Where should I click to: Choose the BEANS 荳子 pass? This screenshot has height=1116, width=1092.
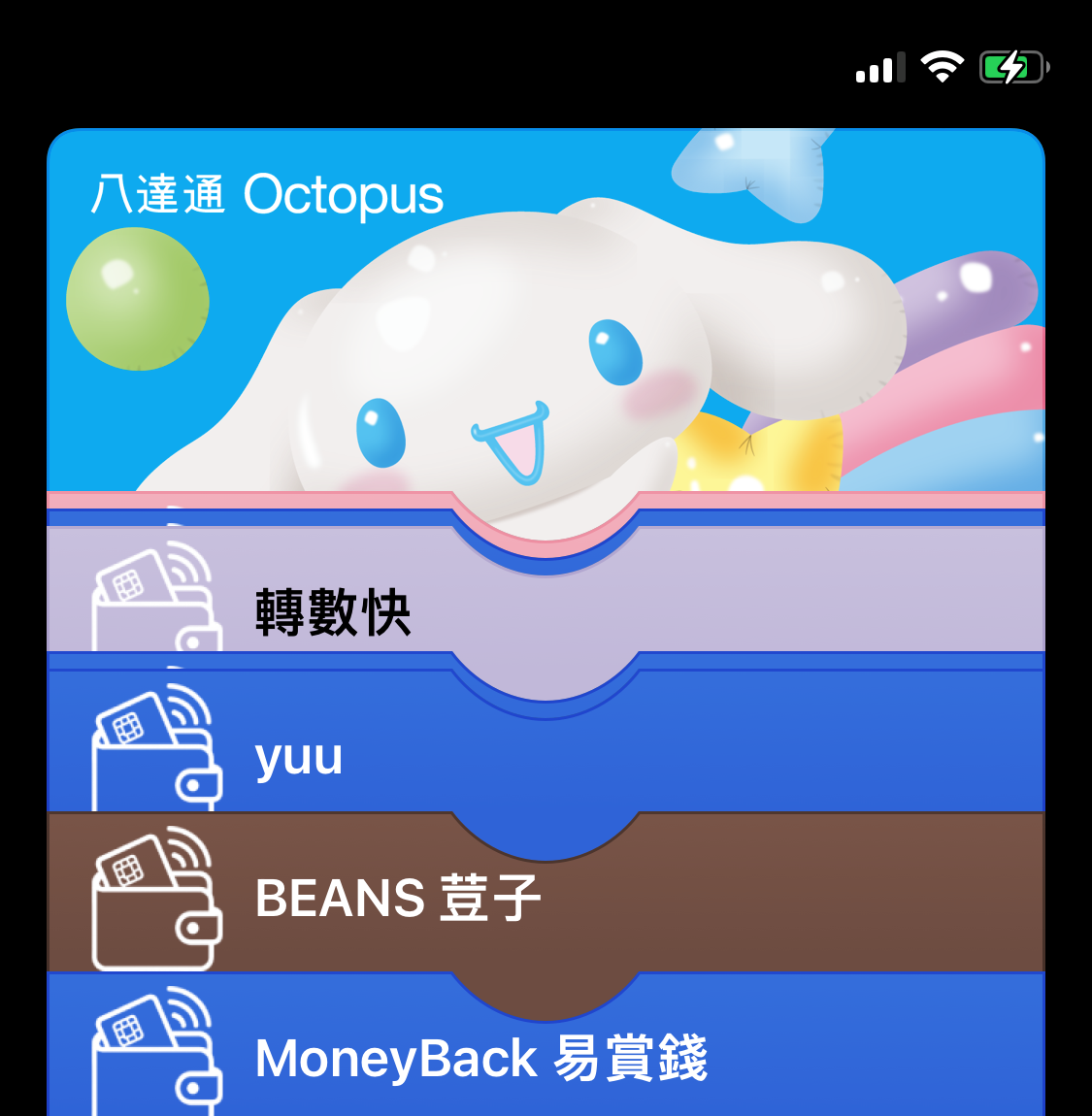coord(544,898)
